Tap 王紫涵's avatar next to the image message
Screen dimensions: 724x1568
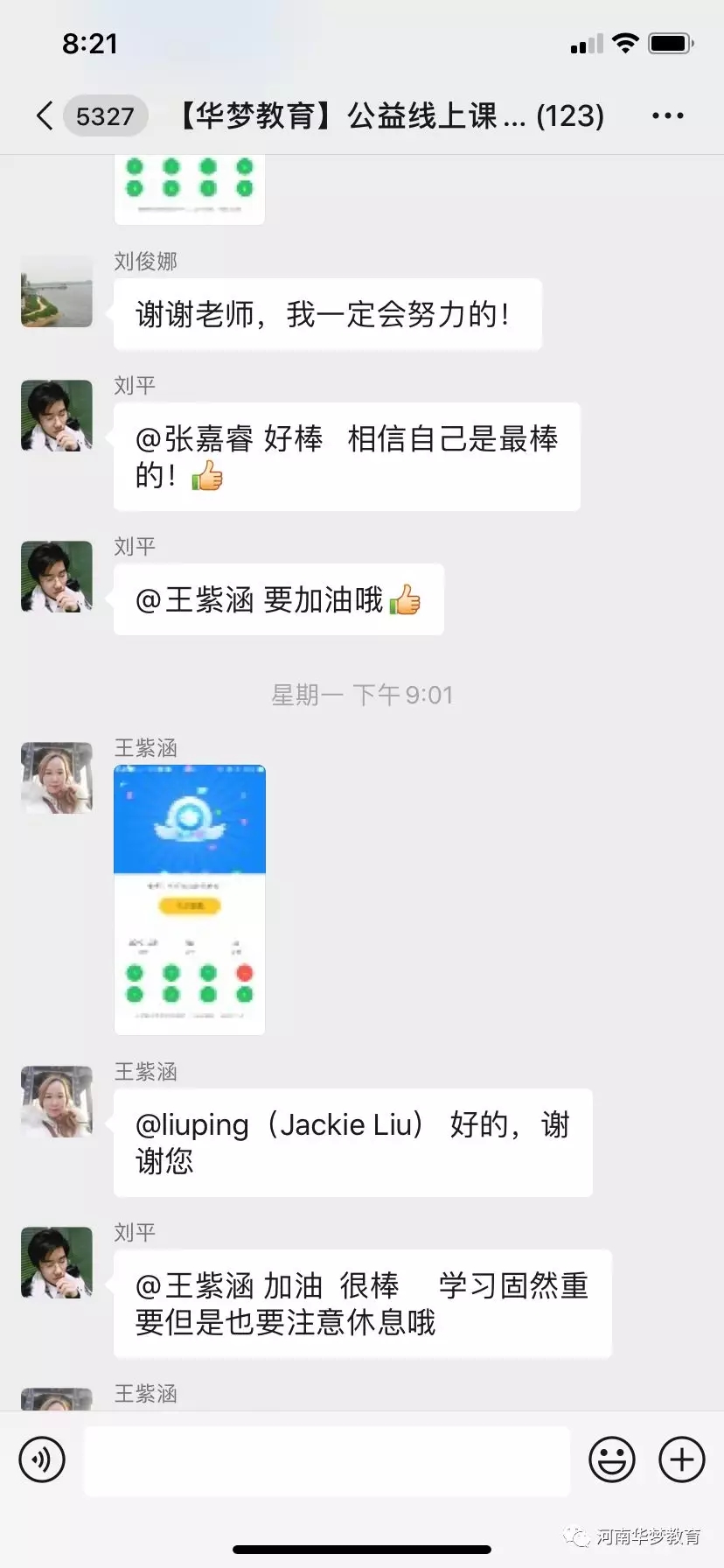(x=57, y=778)
